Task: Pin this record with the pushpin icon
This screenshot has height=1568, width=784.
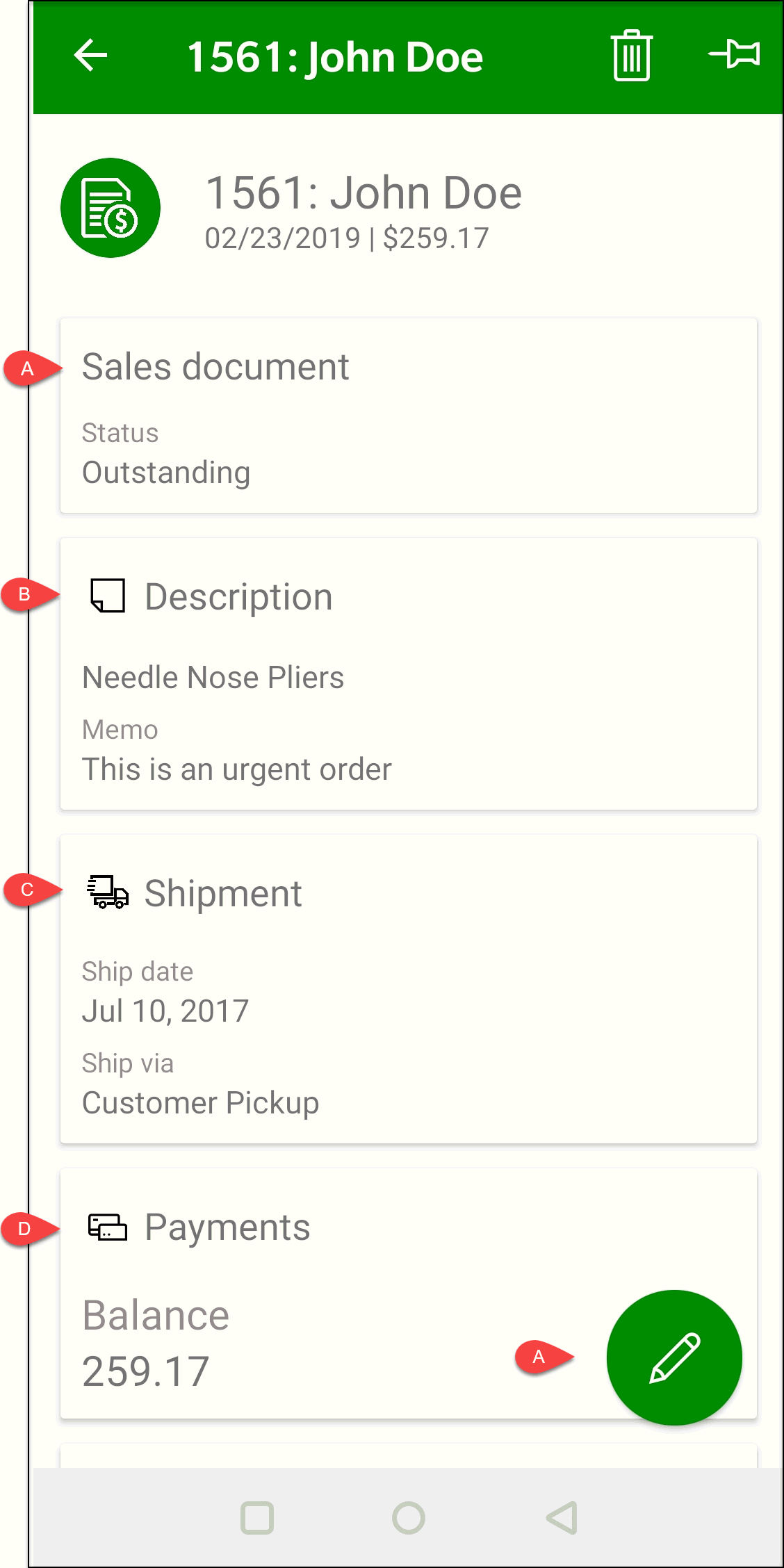Action: tap(735, 54)
